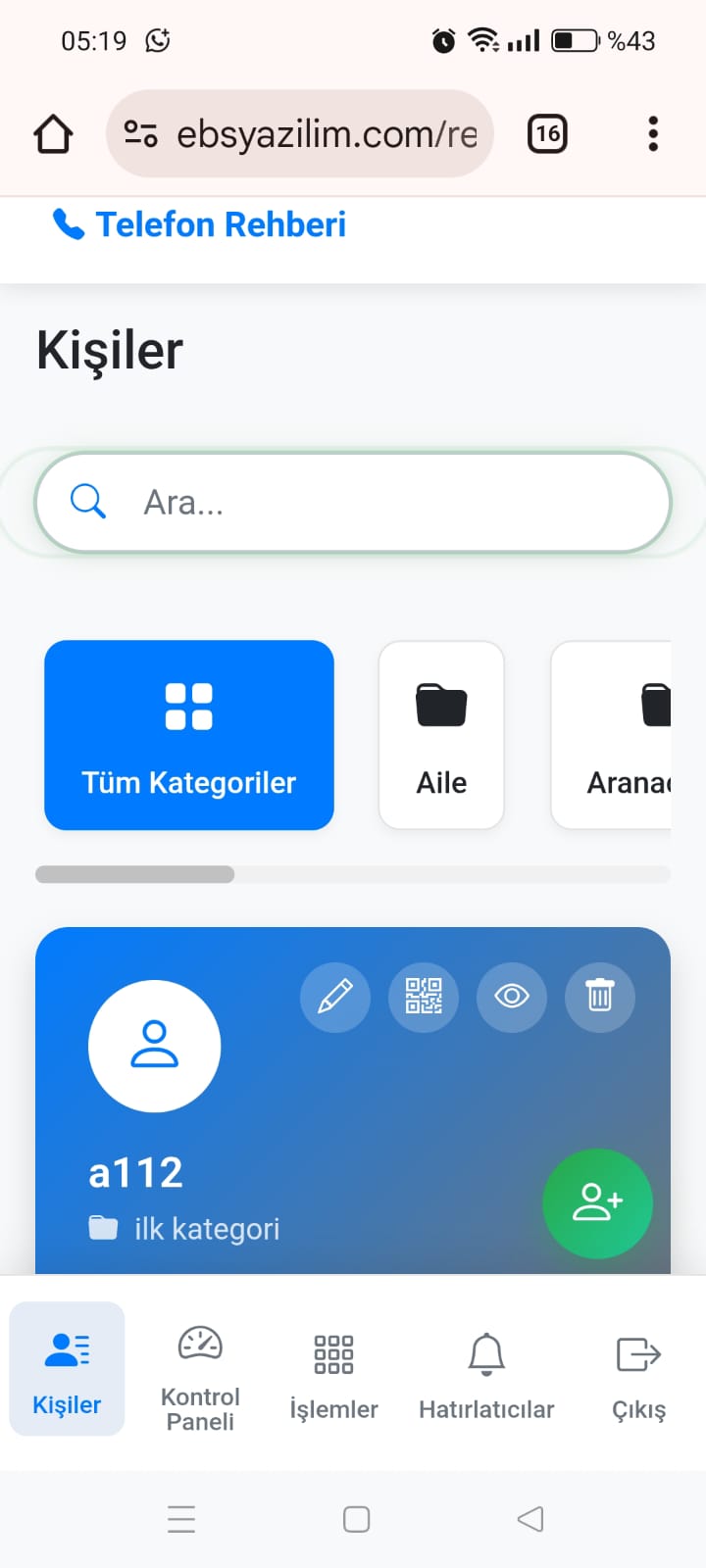Select the Tüm Kategoriler filter card
Image resolution: width=706 pixels, height=1568 pixels.
pos(188,735)
